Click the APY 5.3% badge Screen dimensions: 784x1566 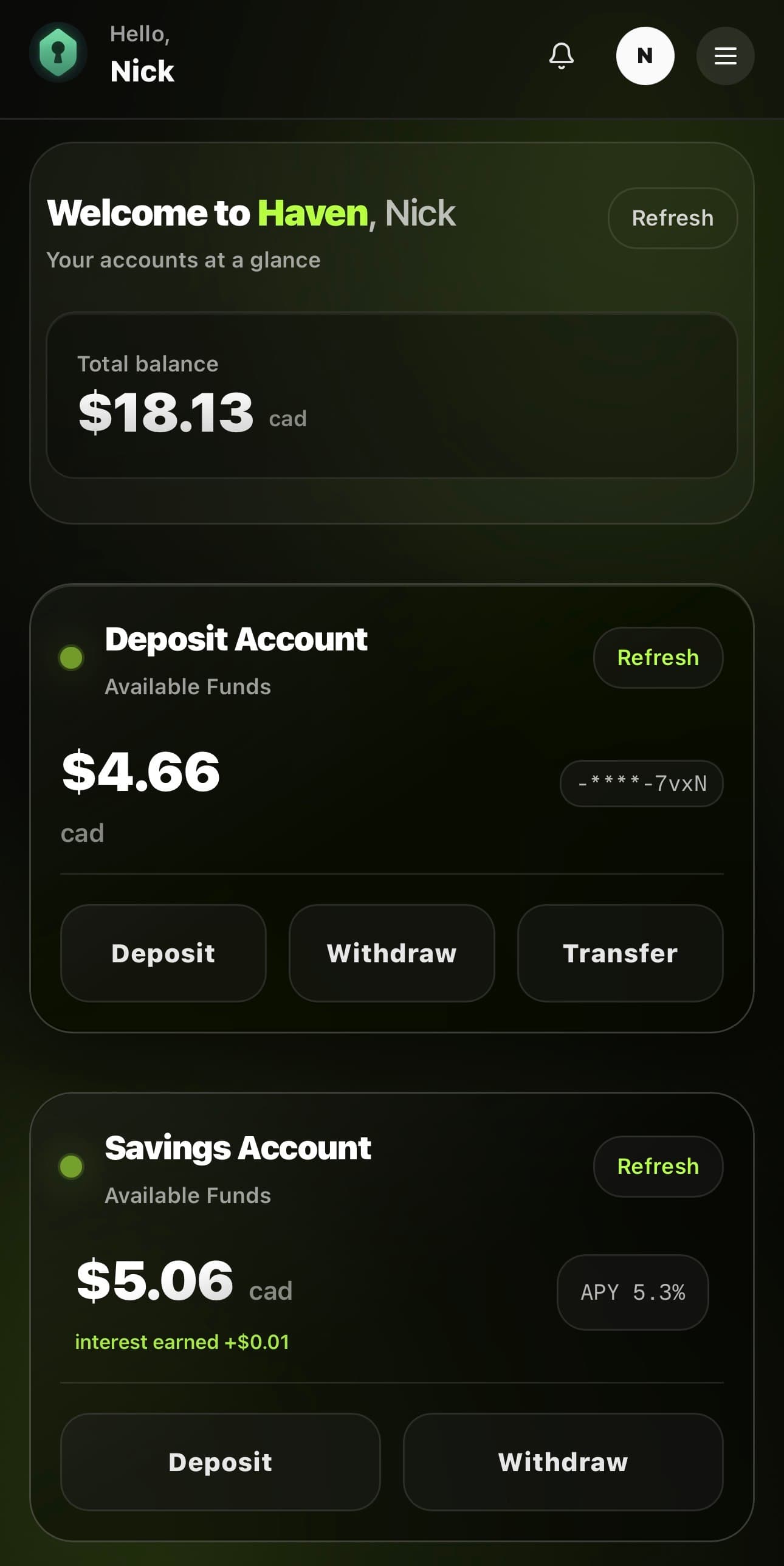click(633, 1292)
